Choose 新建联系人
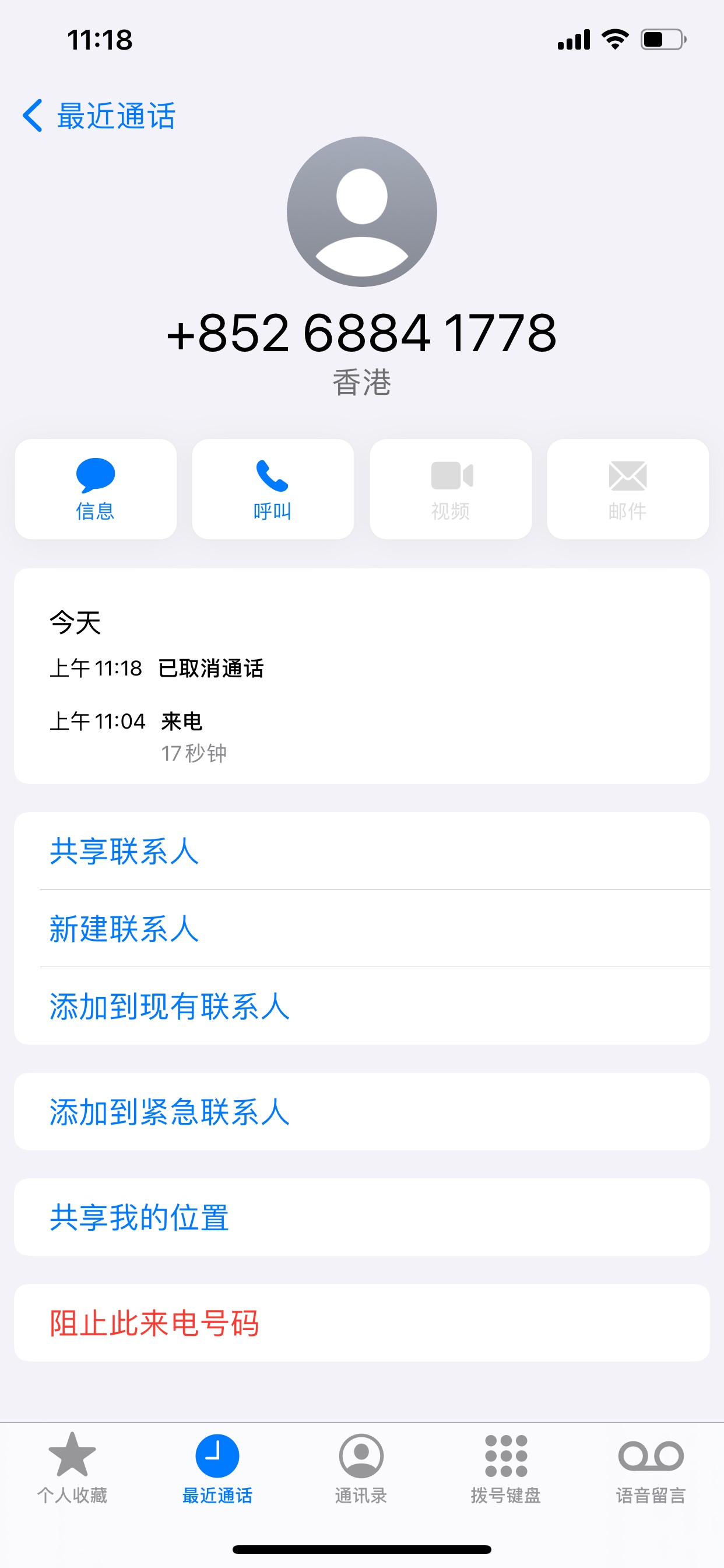724x1568 pixels. click(x=362, y=928)
